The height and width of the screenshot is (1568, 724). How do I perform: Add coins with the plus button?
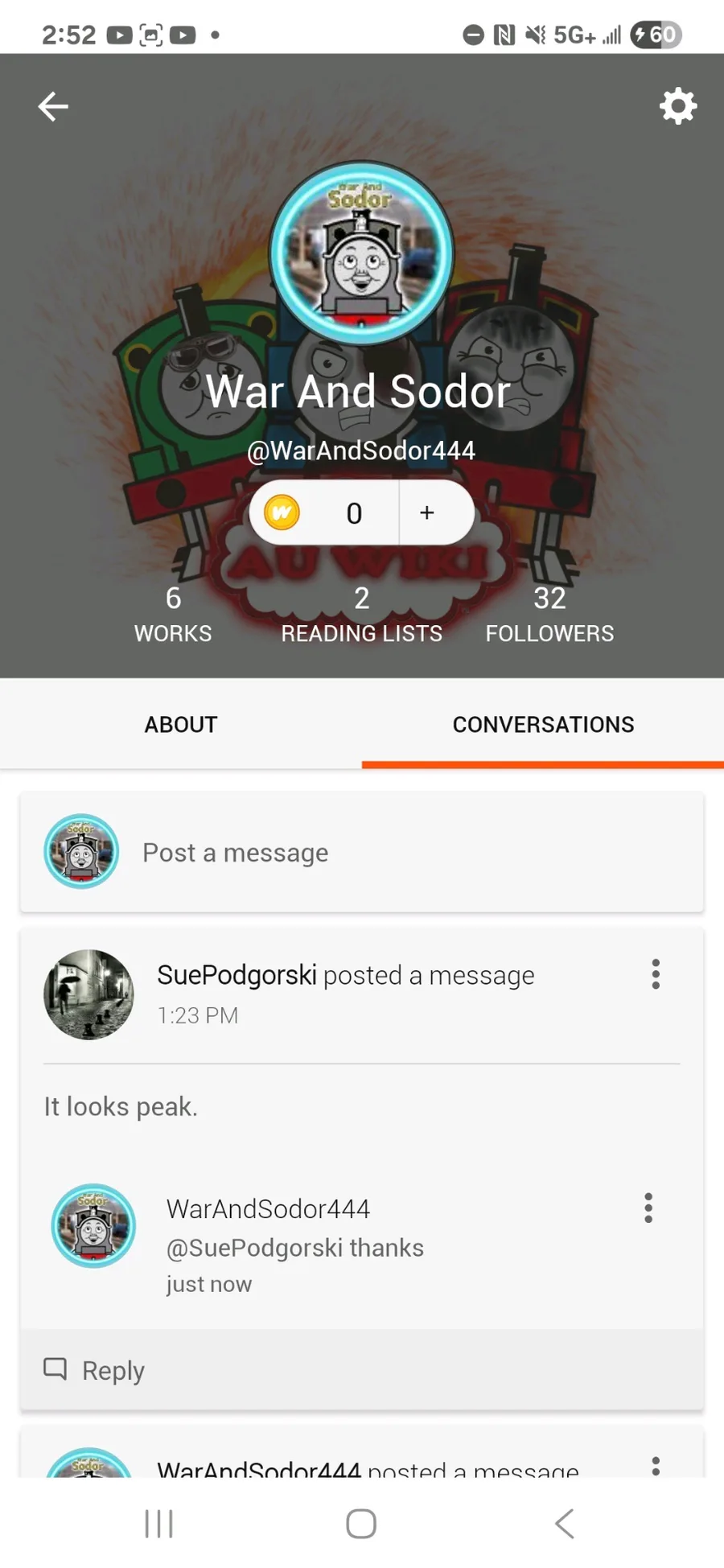click(x=427, y=512)
